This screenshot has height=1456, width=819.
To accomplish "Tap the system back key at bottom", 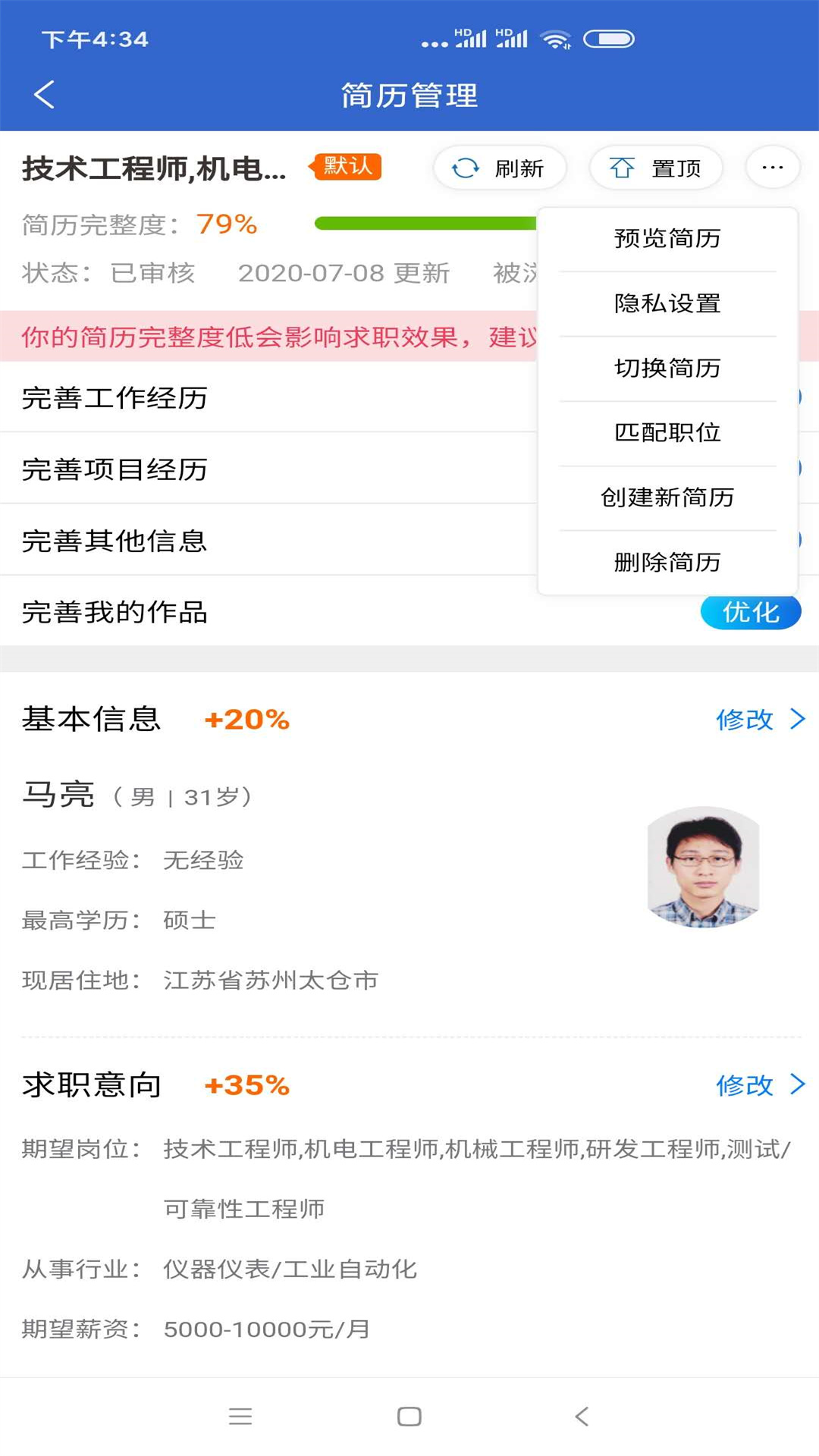I will point(581,1417).
